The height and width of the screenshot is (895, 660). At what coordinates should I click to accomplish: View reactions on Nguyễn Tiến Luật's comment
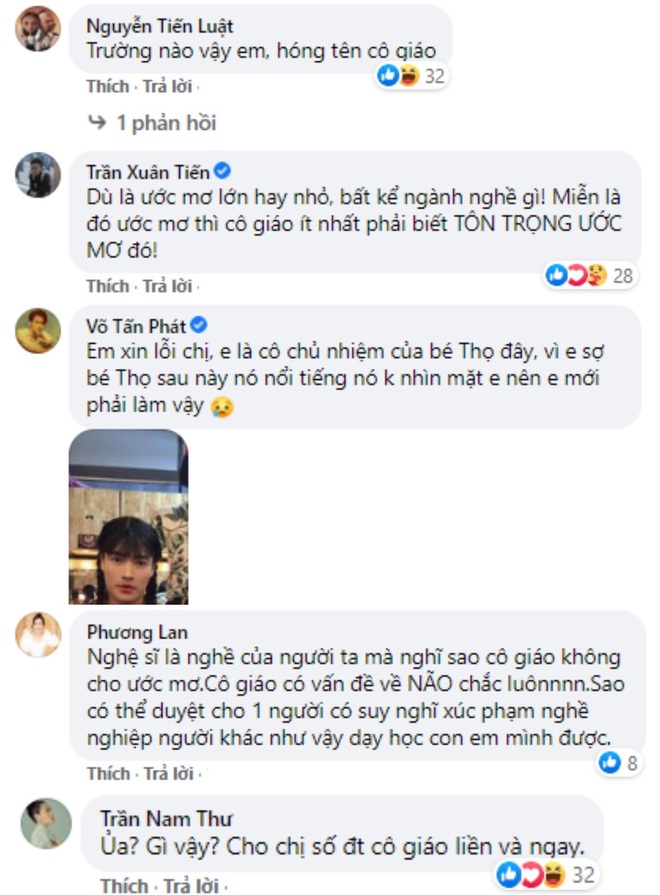coord(410,75)
